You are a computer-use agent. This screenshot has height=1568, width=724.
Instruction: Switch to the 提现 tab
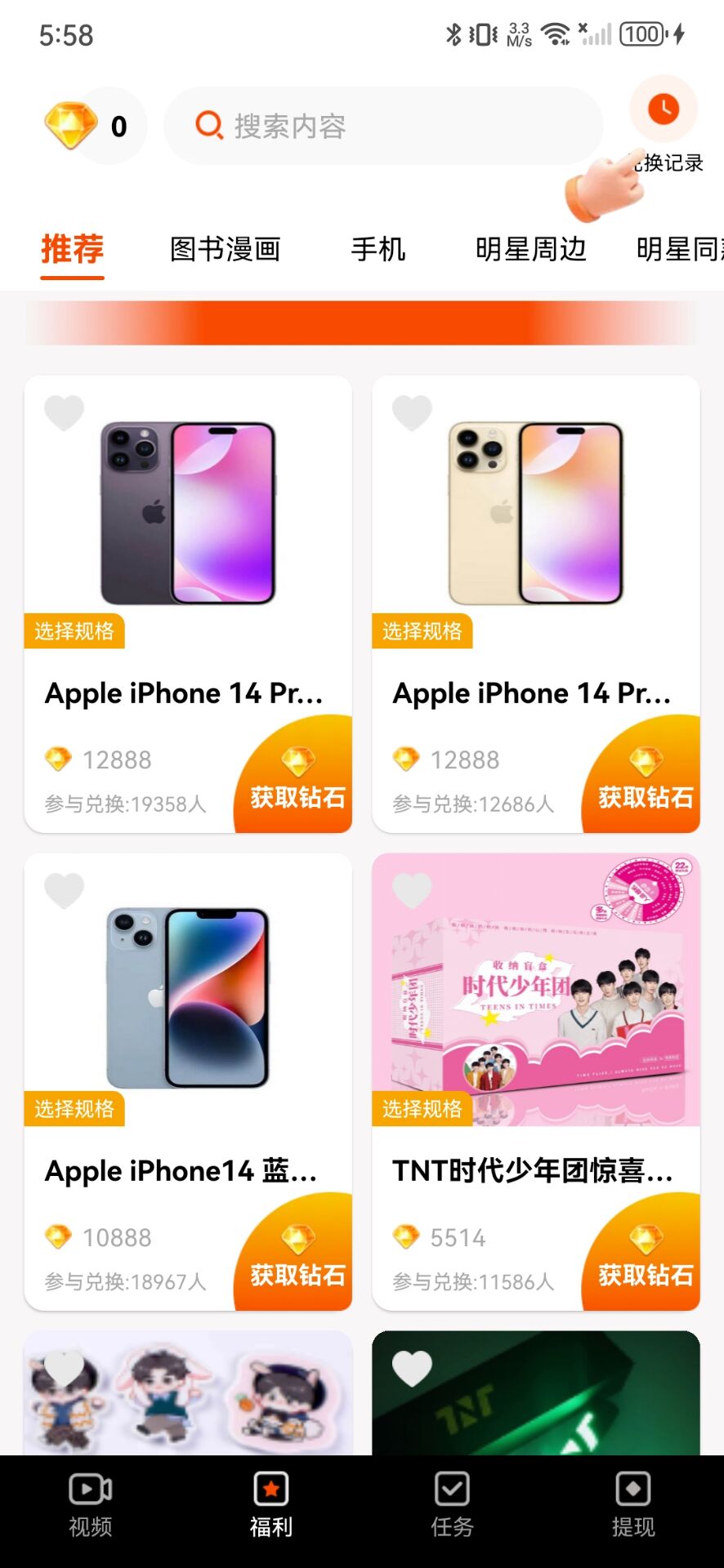coord(633,1505)
